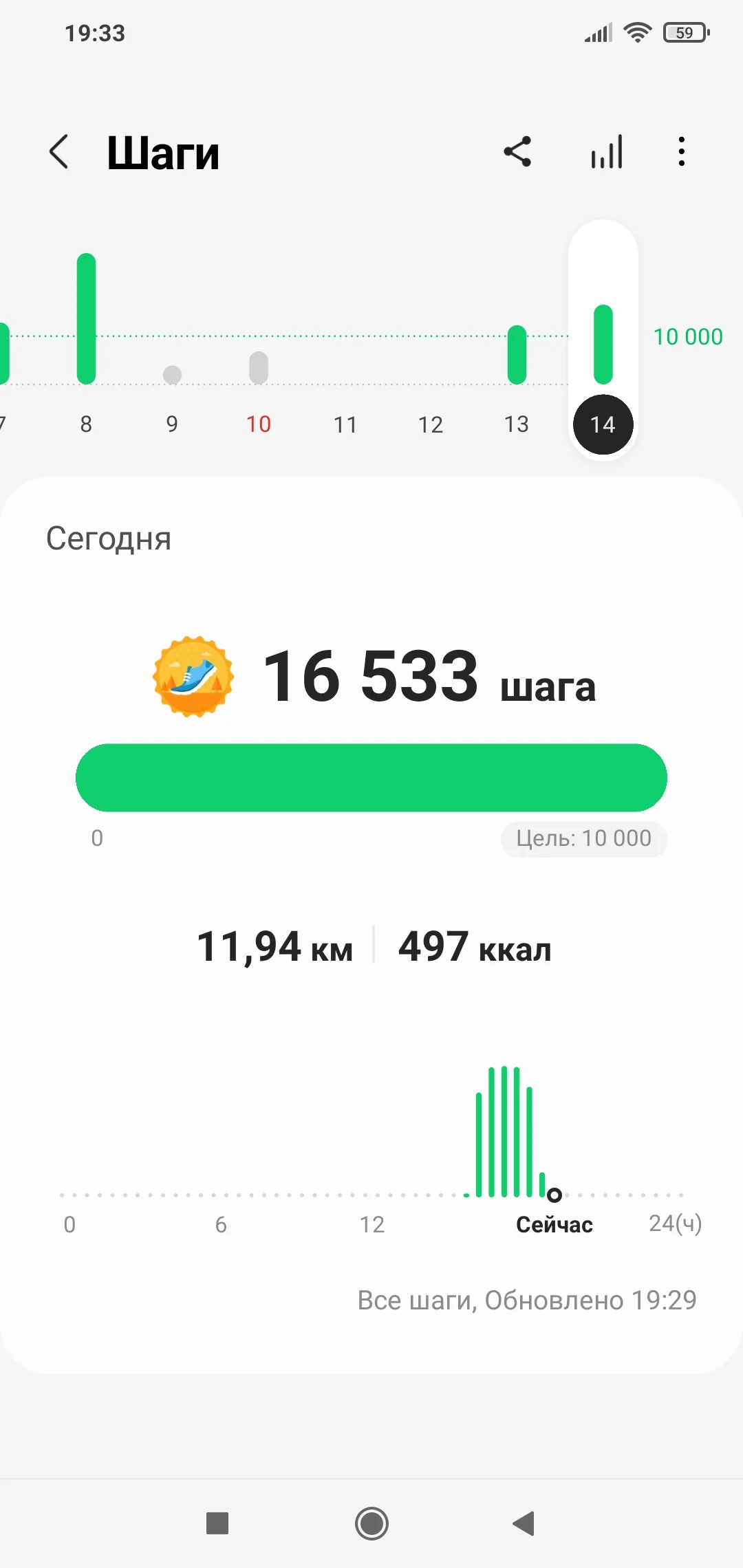
Task: Open the step statistics chart icon
Action: click(x=607, y=152)
